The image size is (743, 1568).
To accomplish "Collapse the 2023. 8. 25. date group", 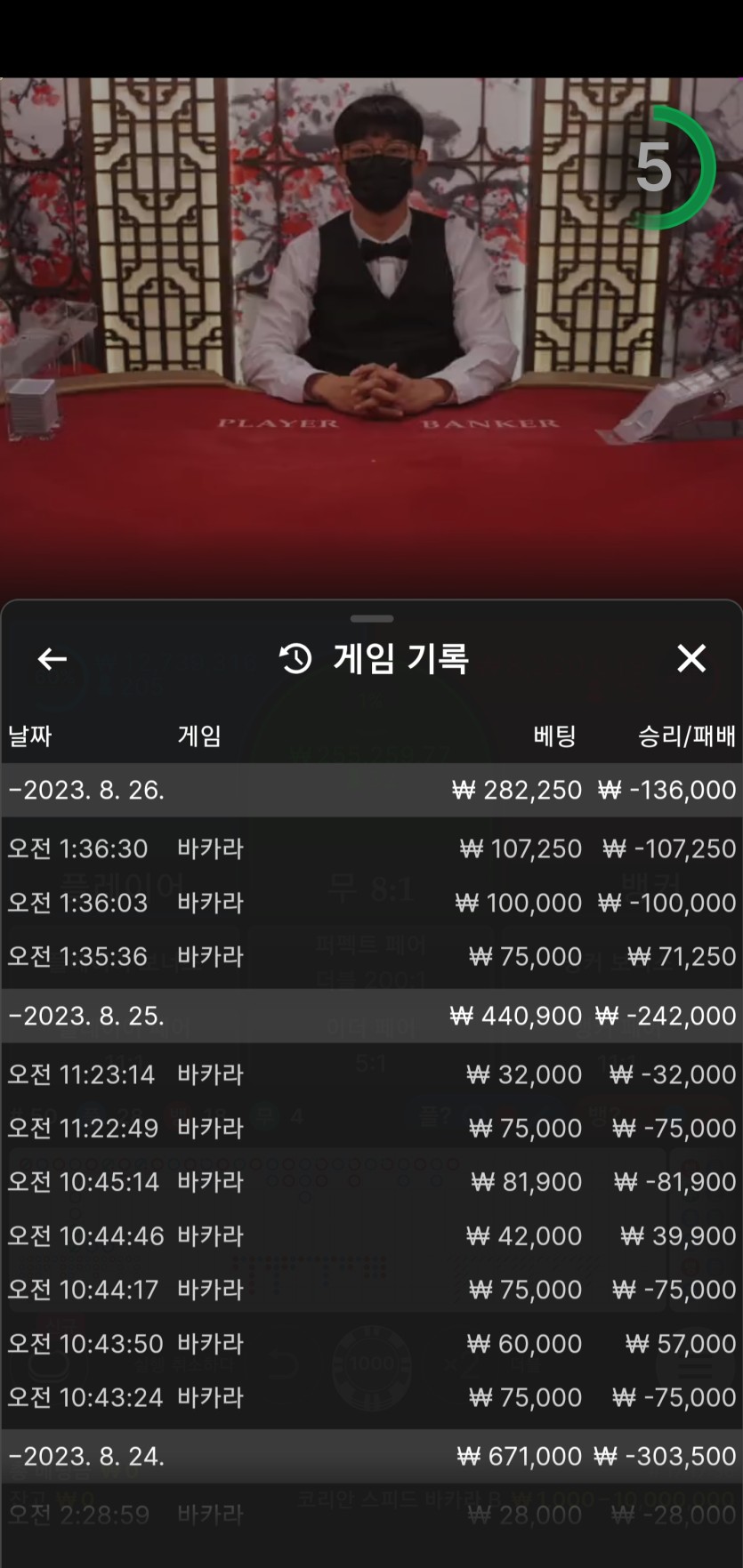I will click(371, 1016).
